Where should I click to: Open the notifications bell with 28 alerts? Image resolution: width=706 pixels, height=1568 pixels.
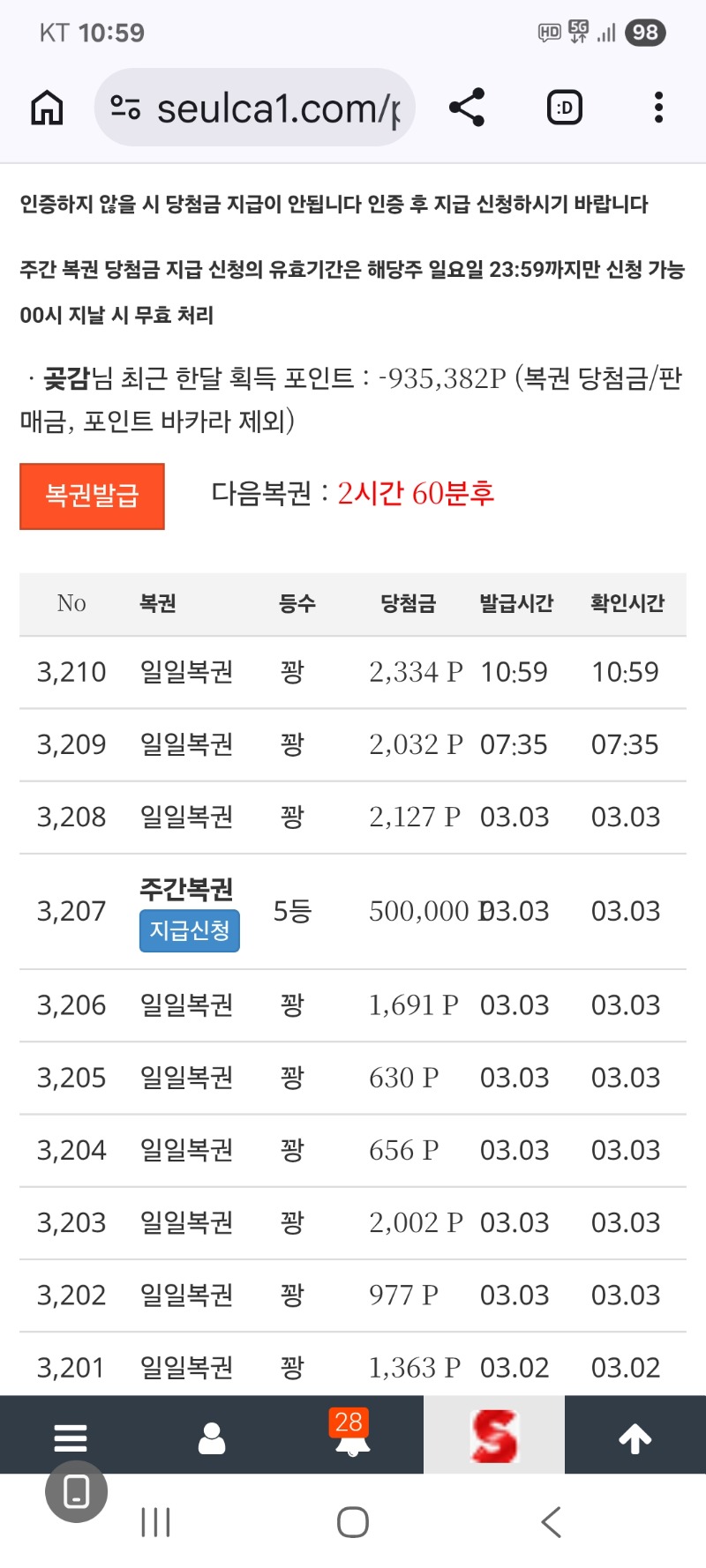[x=352, y=1436]
